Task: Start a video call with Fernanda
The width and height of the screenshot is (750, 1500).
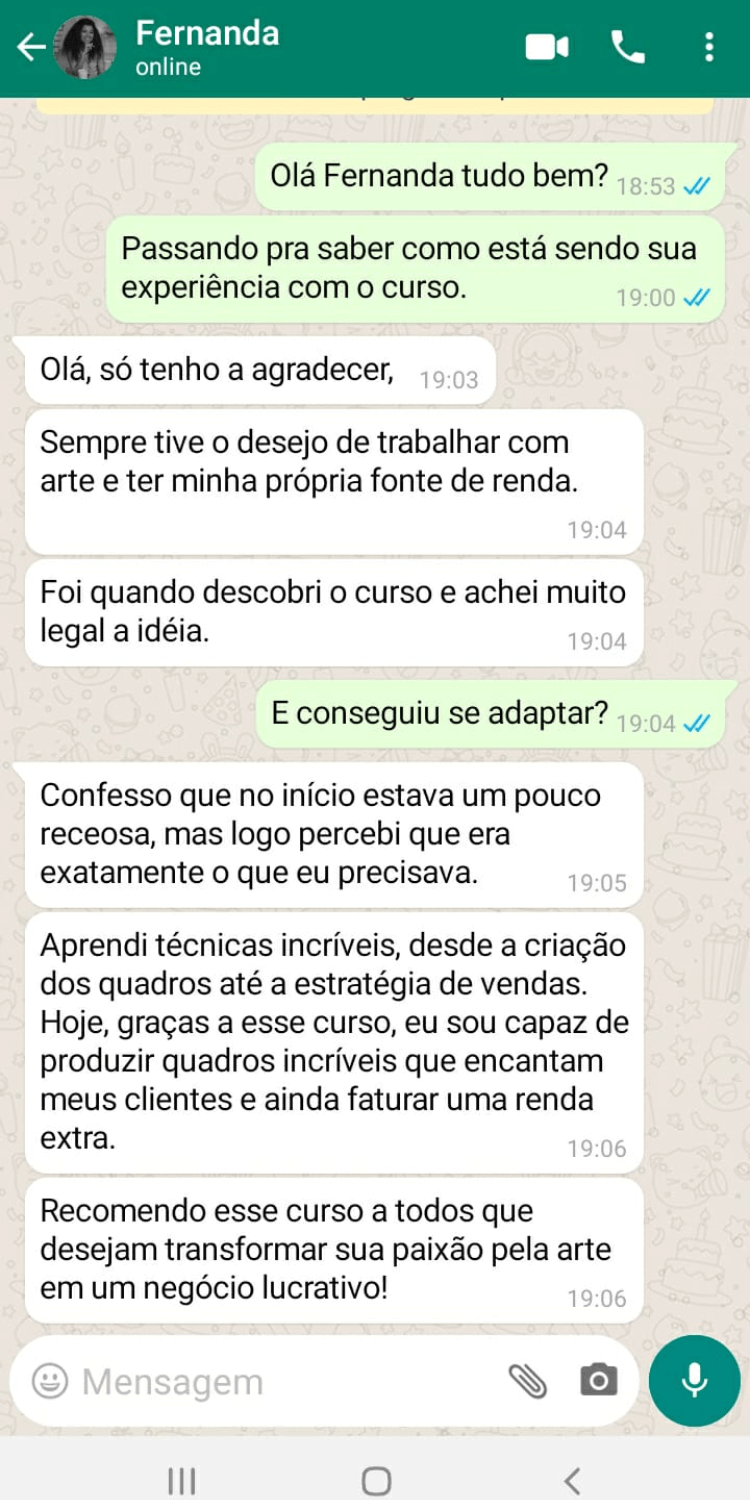Action: [x=547, y=47]
